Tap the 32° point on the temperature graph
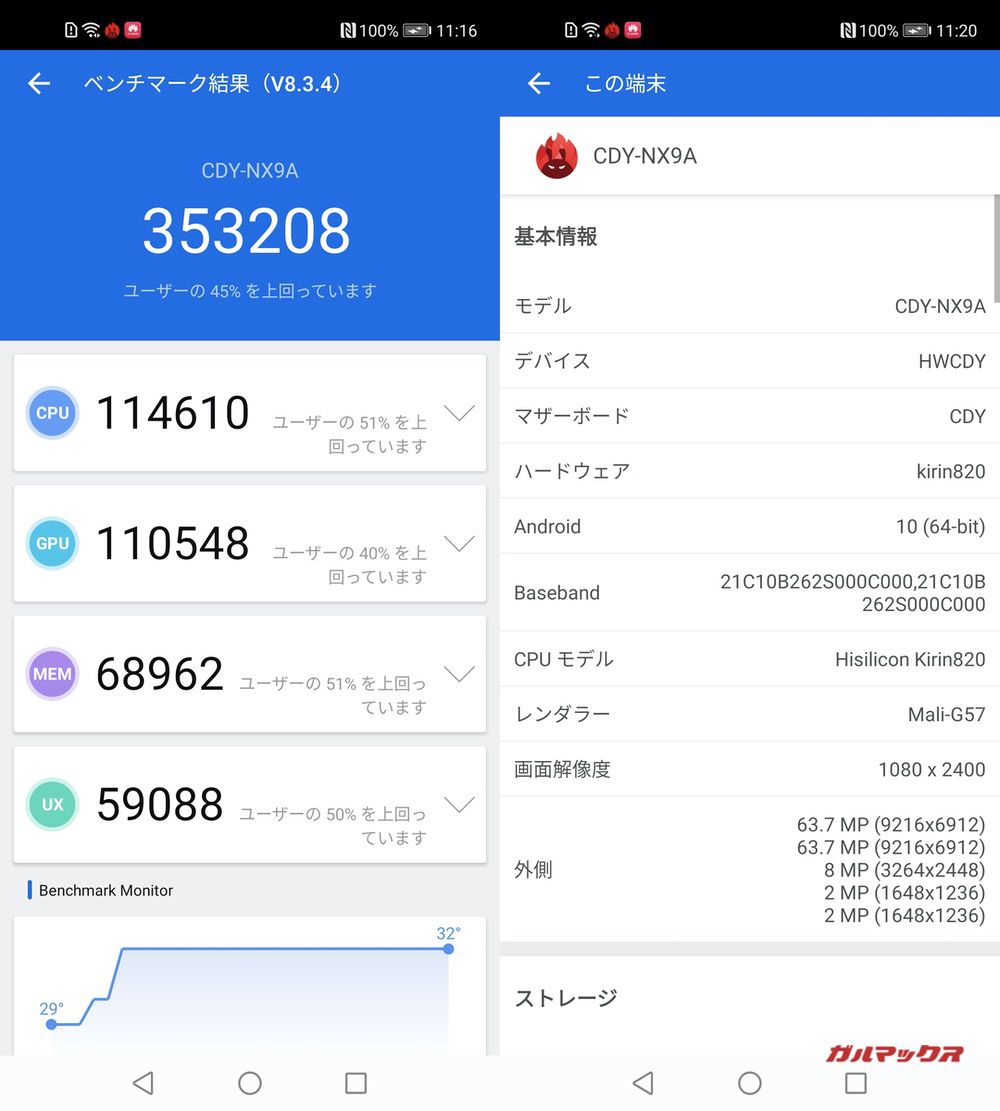Viewport: 1000px width, 1111px height. click(448, 948)
